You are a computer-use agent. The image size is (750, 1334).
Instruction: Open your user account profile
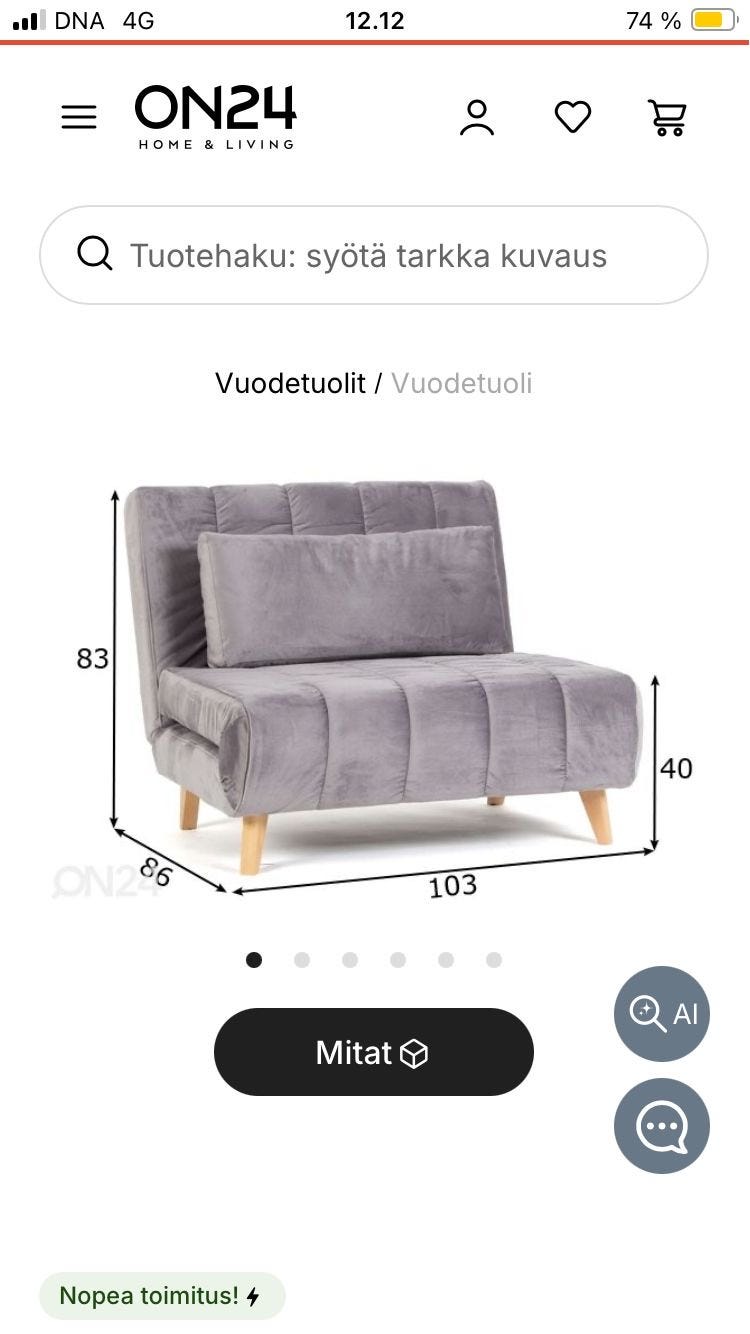[x=477, y=116]
